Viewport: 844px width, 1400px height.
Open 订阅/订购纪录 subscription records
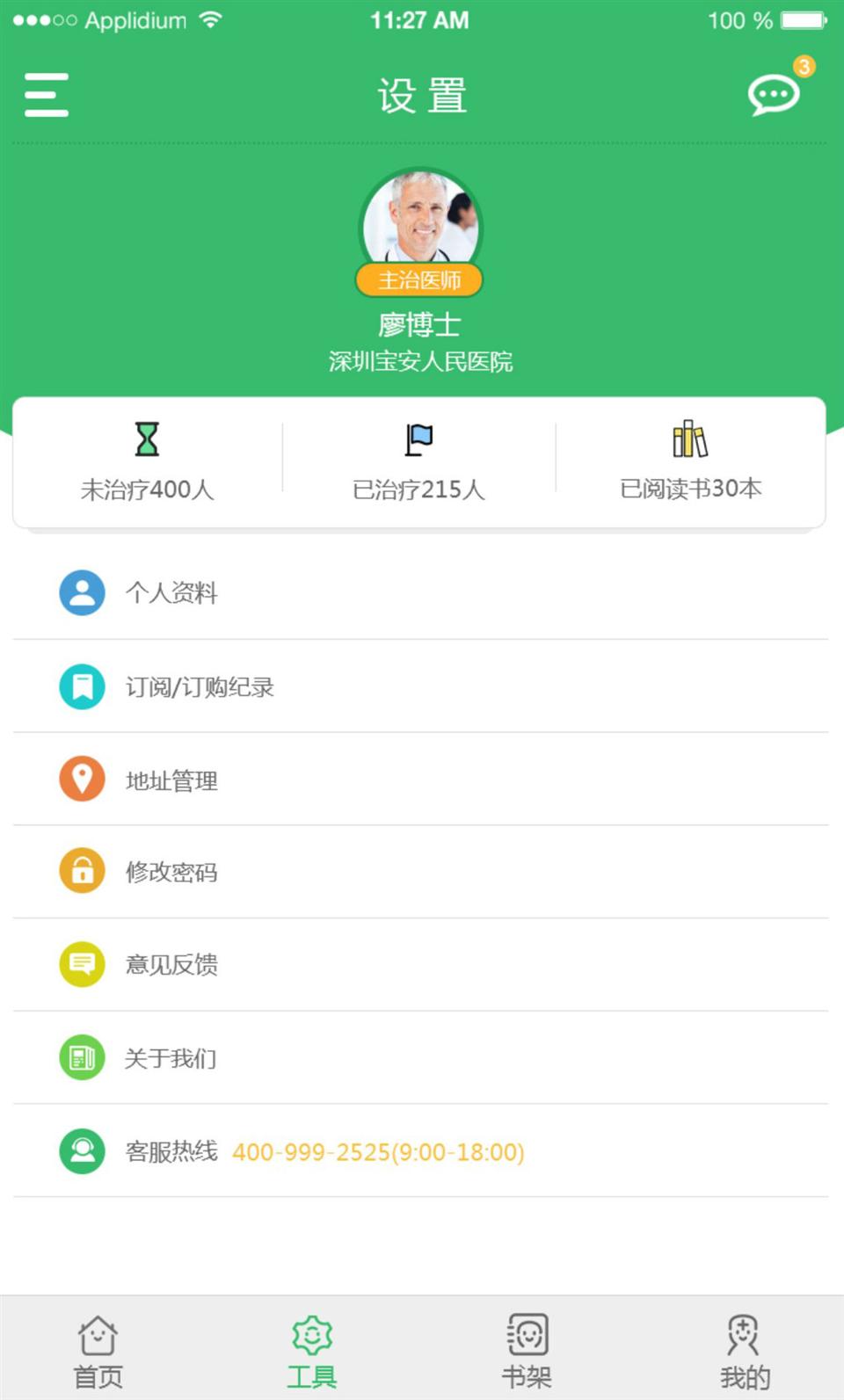[200, 686]
